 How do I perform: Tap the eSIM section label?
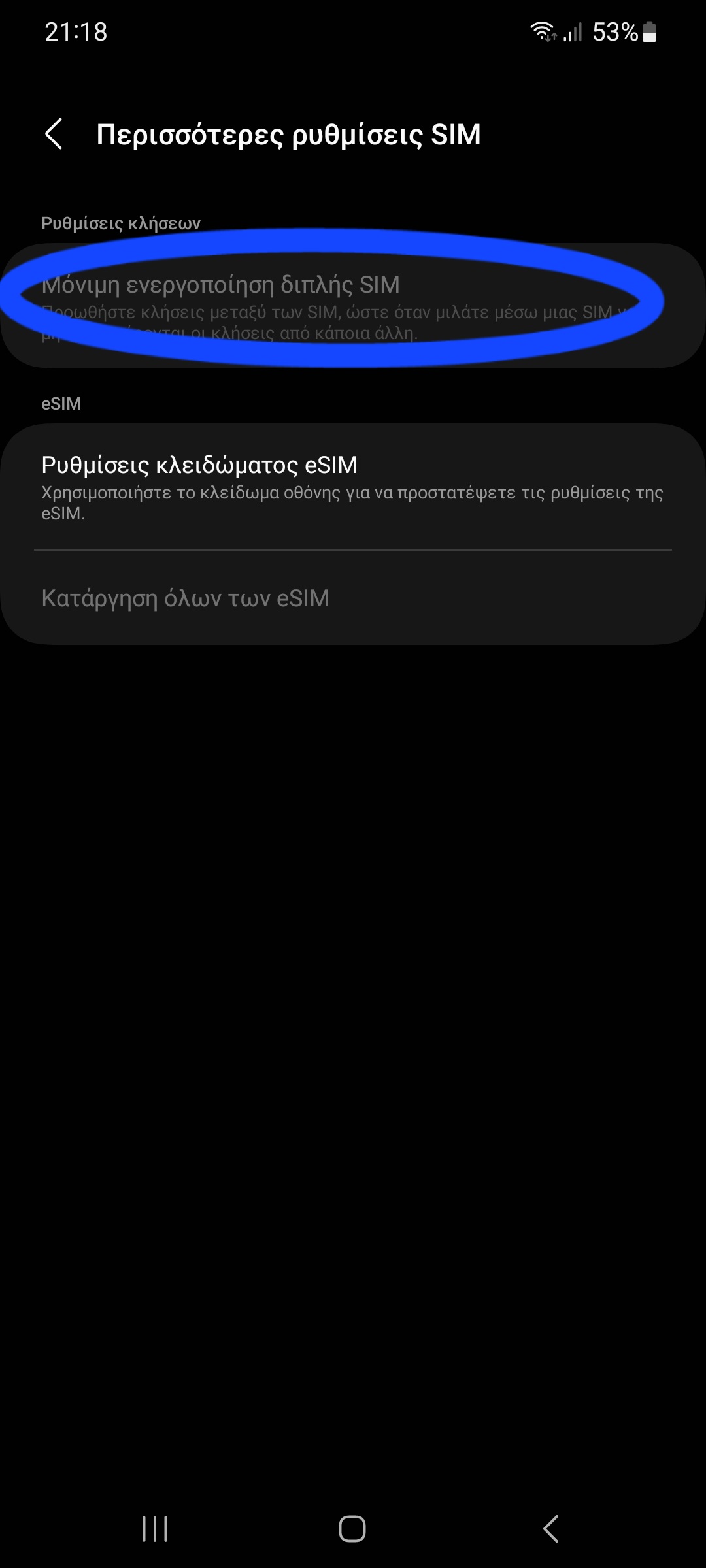60,403
